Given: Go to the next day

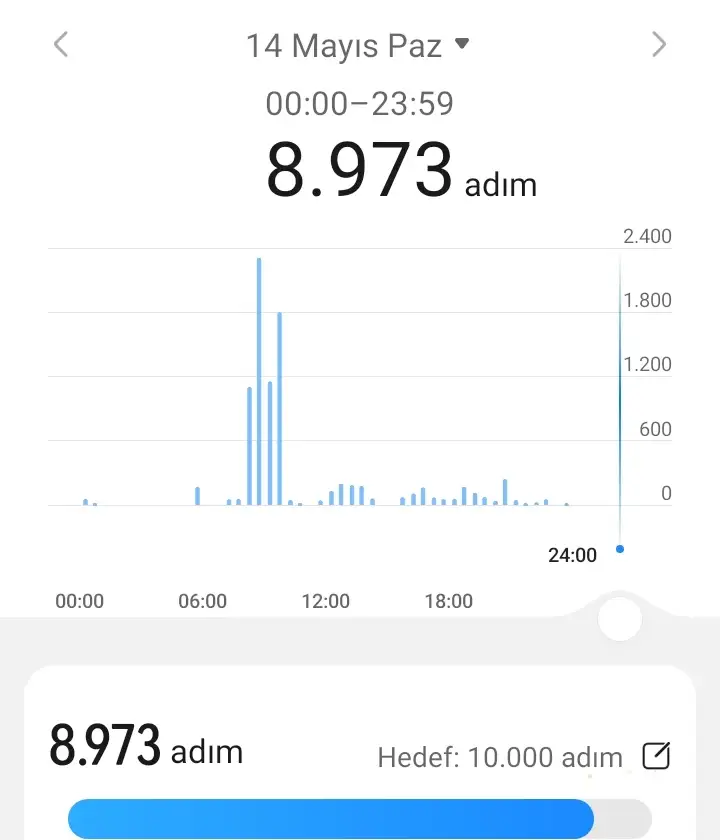Looking at the screenshot, I should click(658, 44).
